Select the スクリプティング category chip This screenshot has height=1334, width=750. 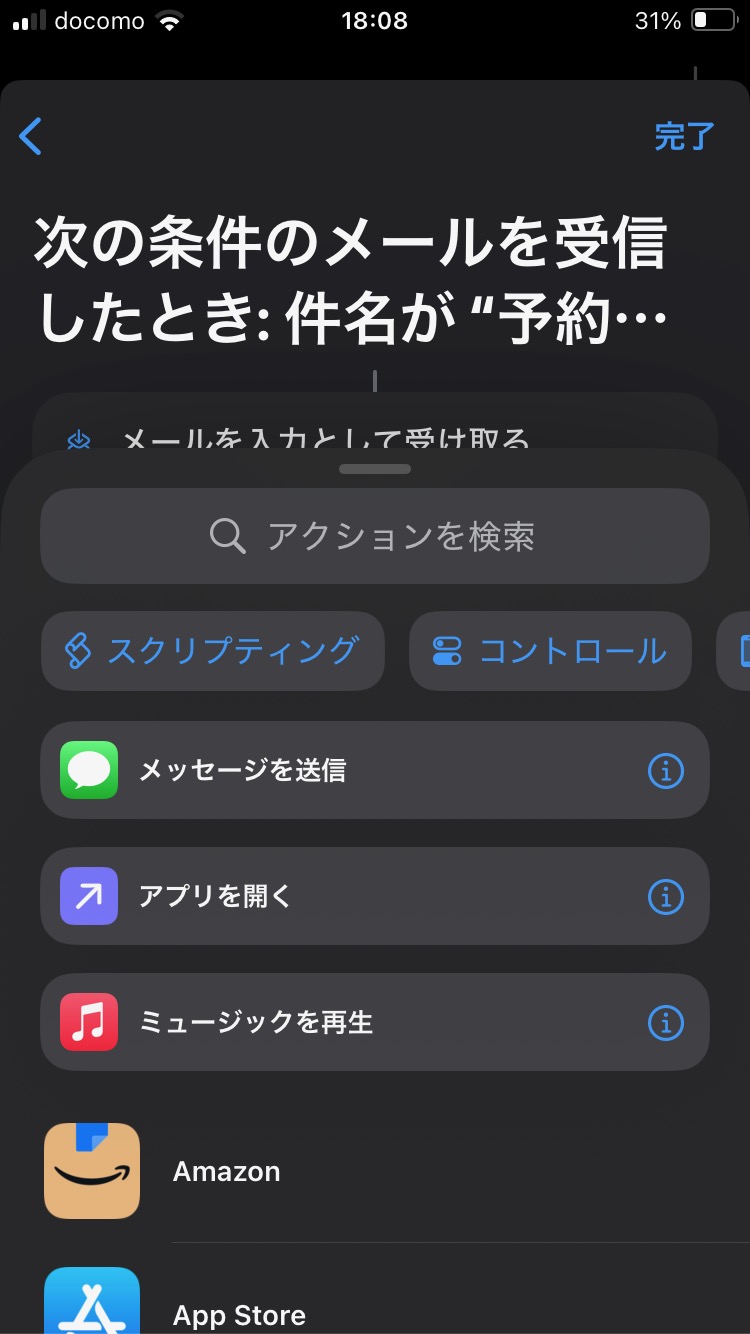[x=213, y=651]
